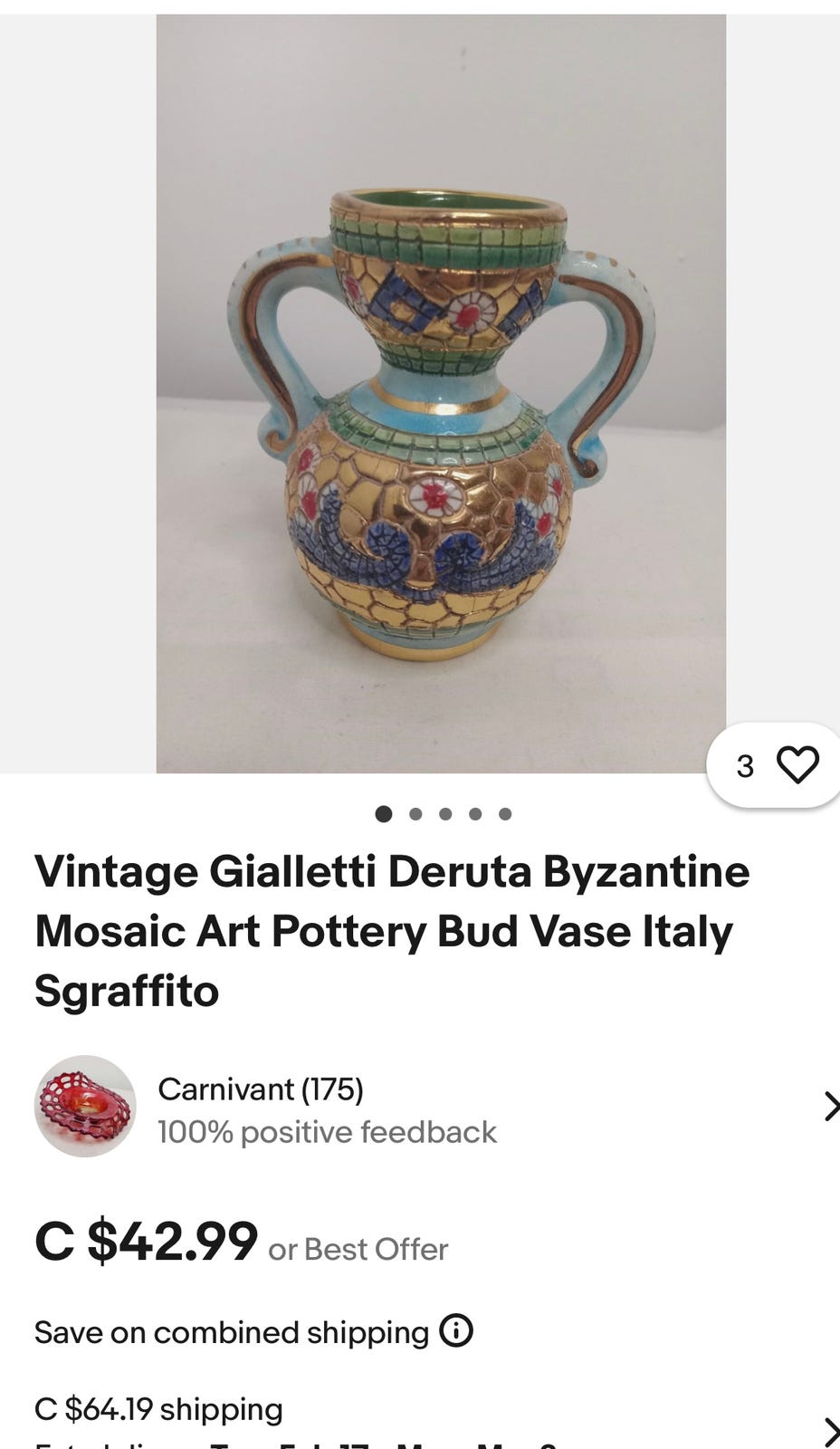View the 100% positive feedback page
The height and width of the screenshot is (1449, 840).
tap(325, 1131)
